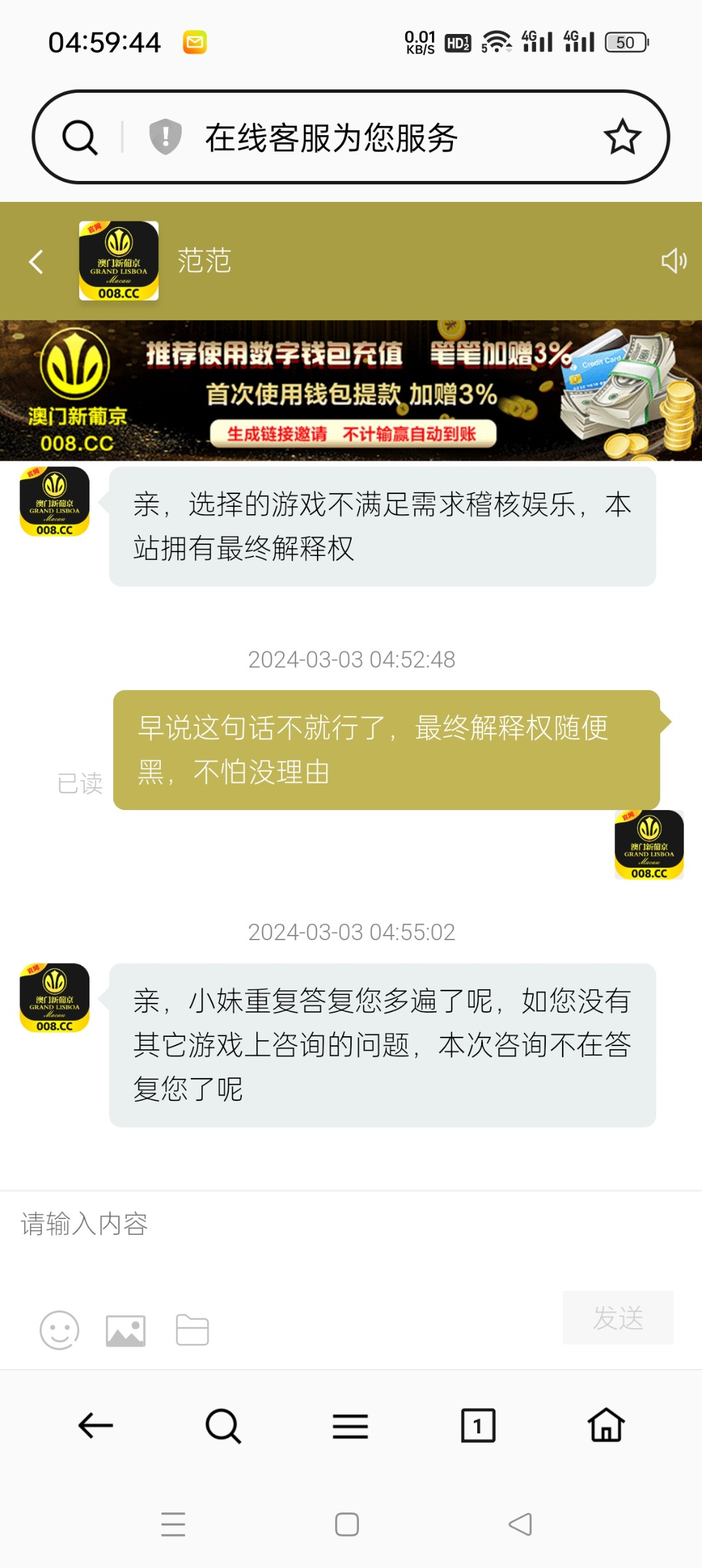This screenshot has width=702, height=1568.
Task: Go back from the chat with 范范
Action: tap(37, 261)
